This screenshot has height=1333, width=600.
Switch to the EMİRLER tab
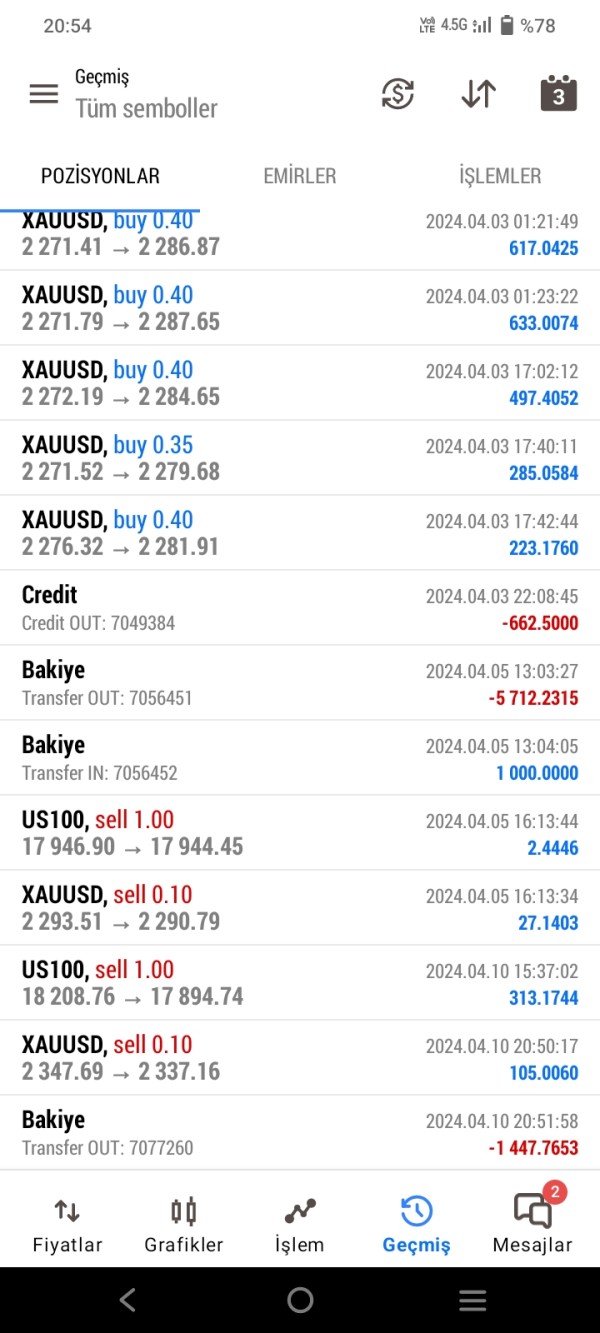coord(300,176)
